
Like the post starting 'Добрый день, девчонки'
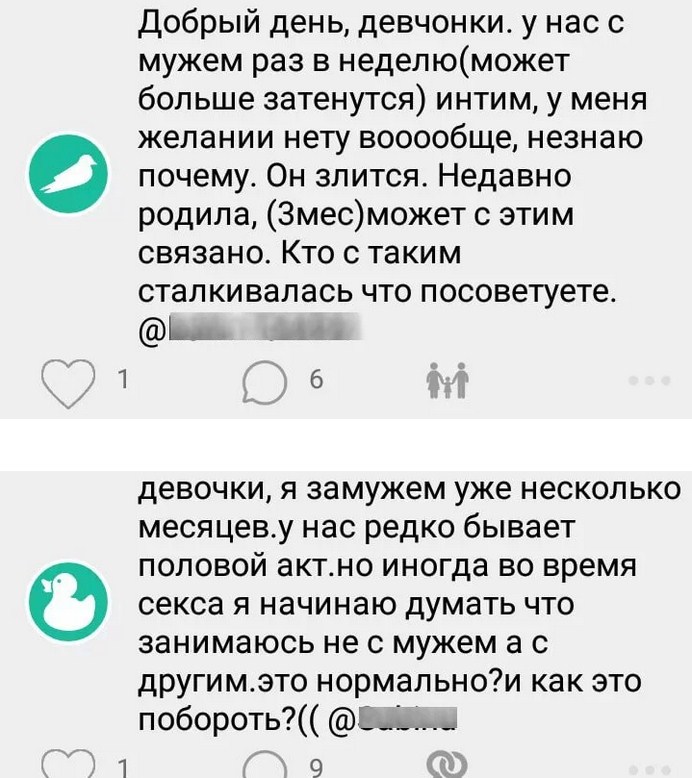pos(68,382)
